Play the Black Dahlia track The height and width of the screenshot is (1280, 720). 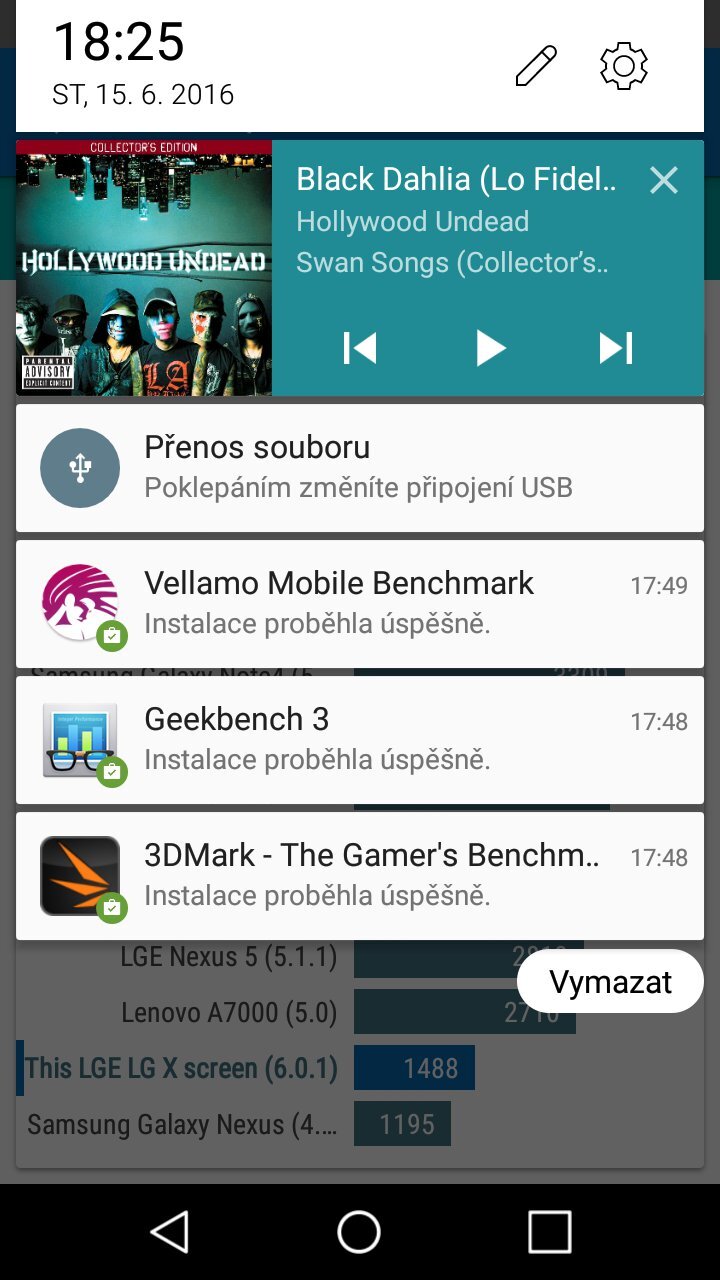pos(490,348)
